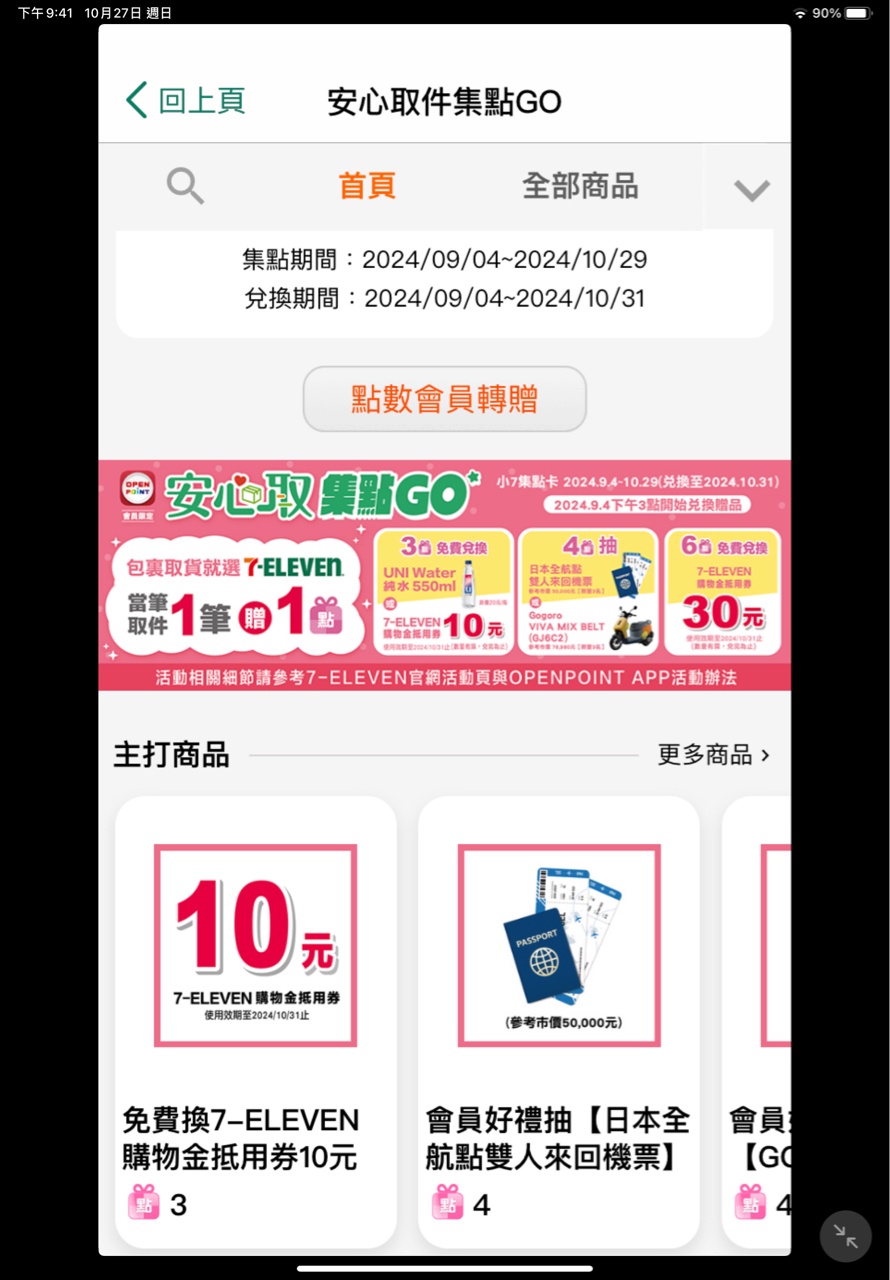Viewport: 890px width, 1280px height.
Task: Open the 安心取集點GO promotional banner
Action: 444,575
